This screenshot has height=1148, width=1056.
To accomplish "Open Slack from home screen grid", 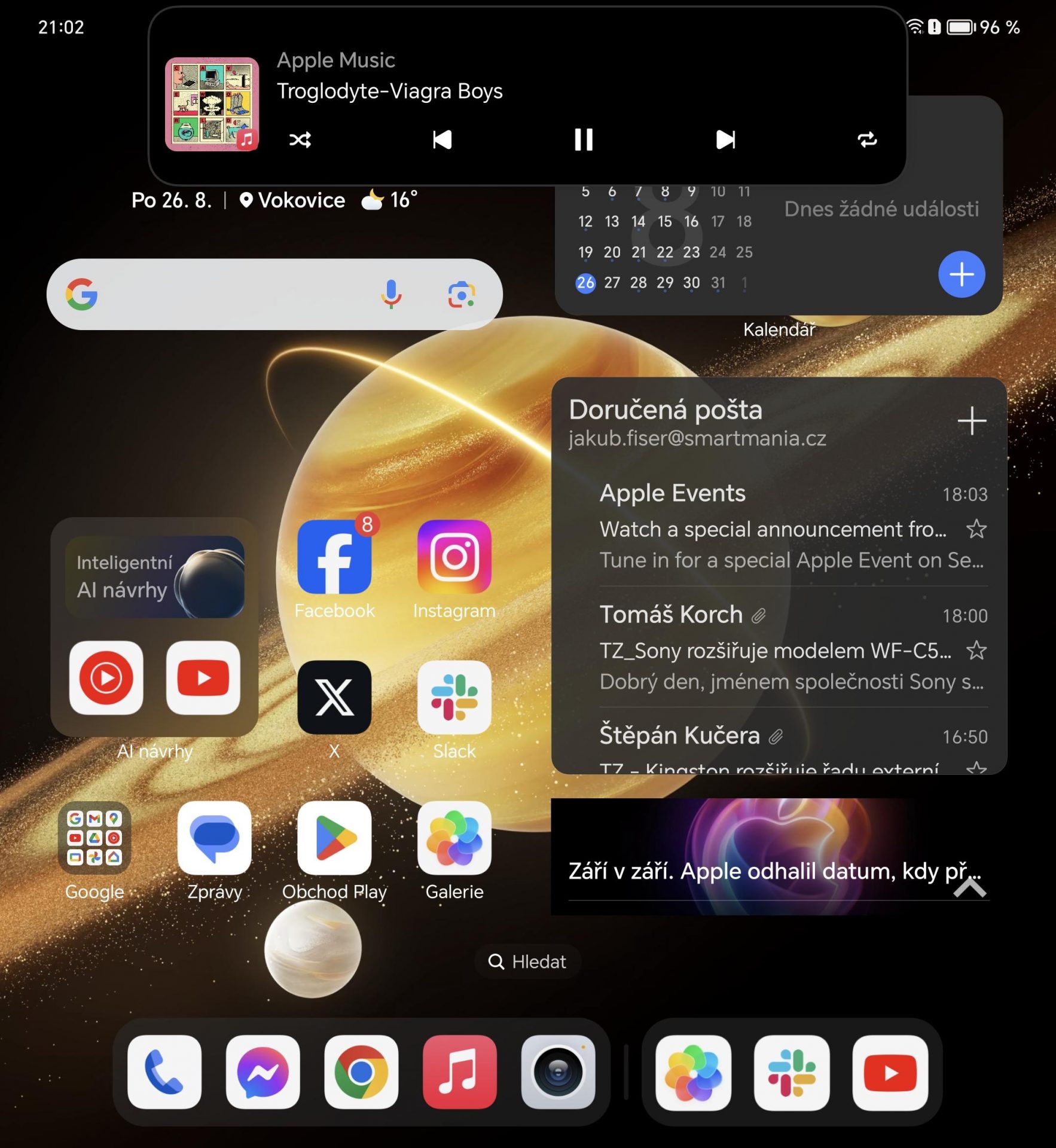I will [454, 698].
